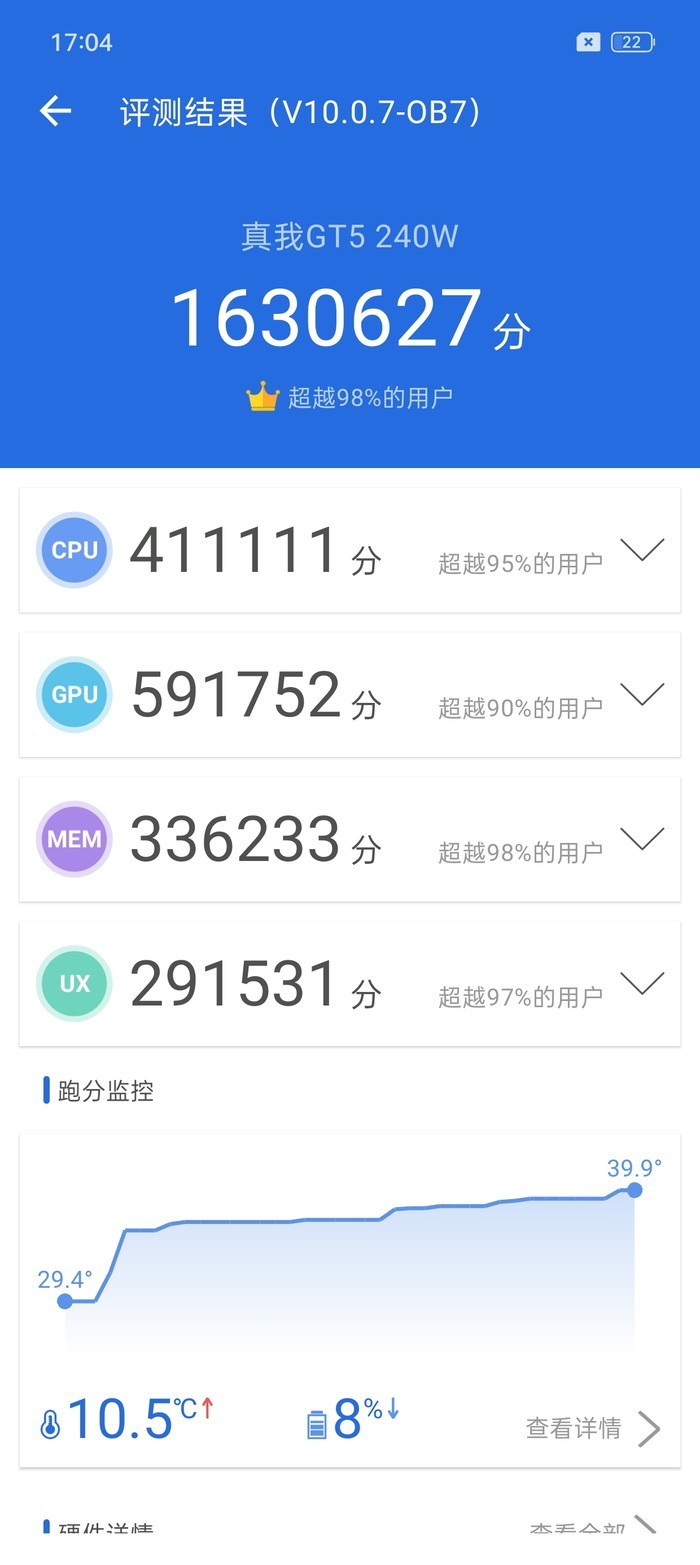Go back from the results page
This screenshot has height=1565, width=700.
tap(56, 111)
